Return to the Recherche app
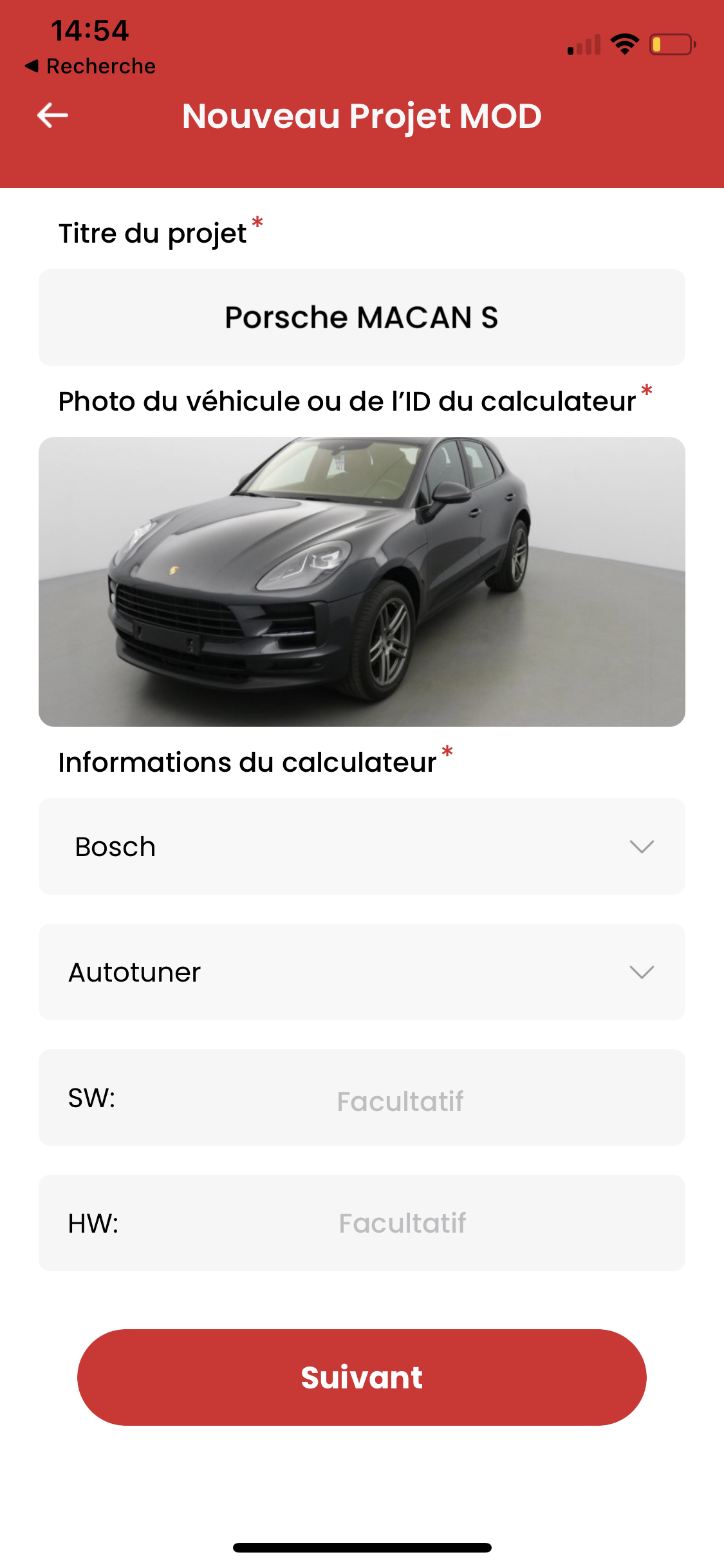This screenshot has height=1568, width=724. tap(90, 66)
